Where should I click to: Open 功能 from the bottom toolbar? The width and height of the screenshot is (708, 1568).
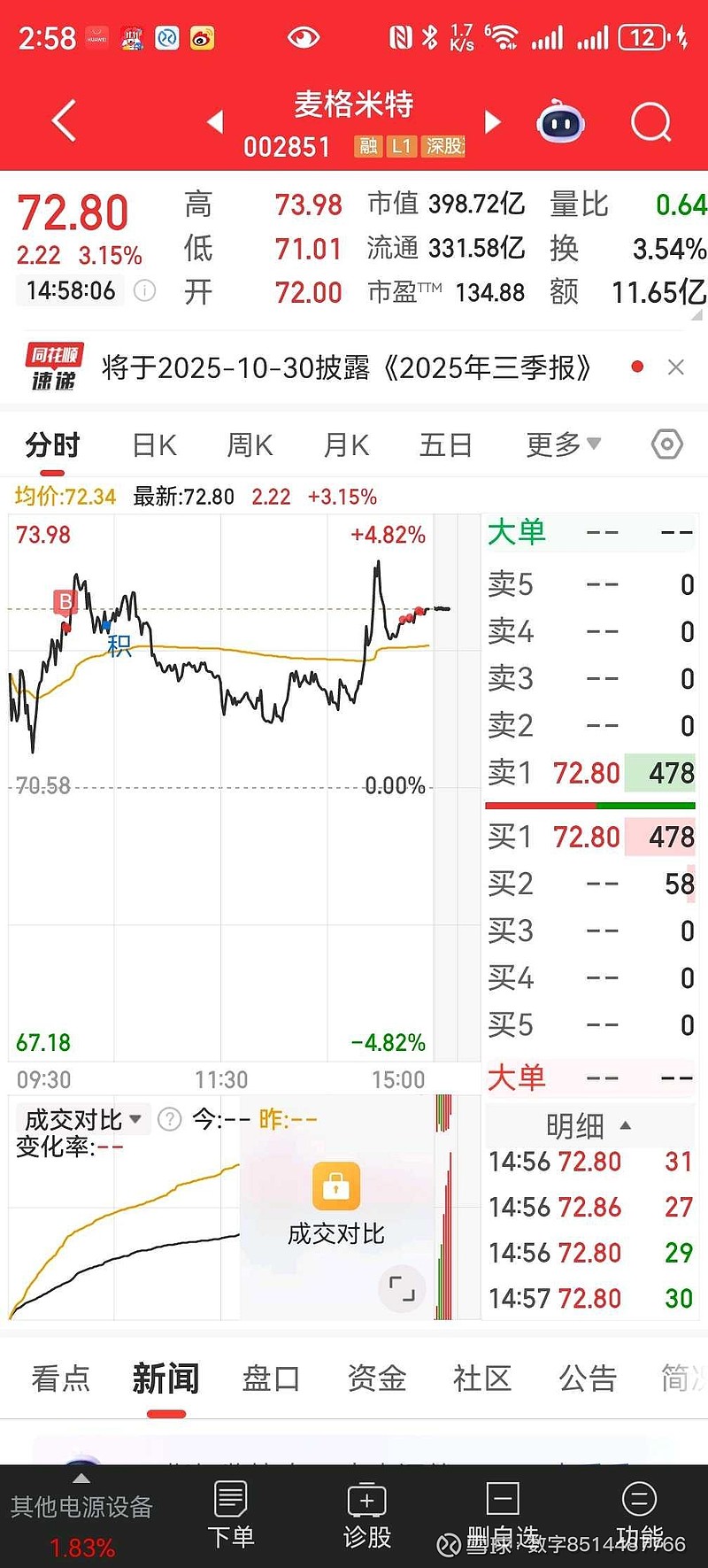tap(638, 1514)
